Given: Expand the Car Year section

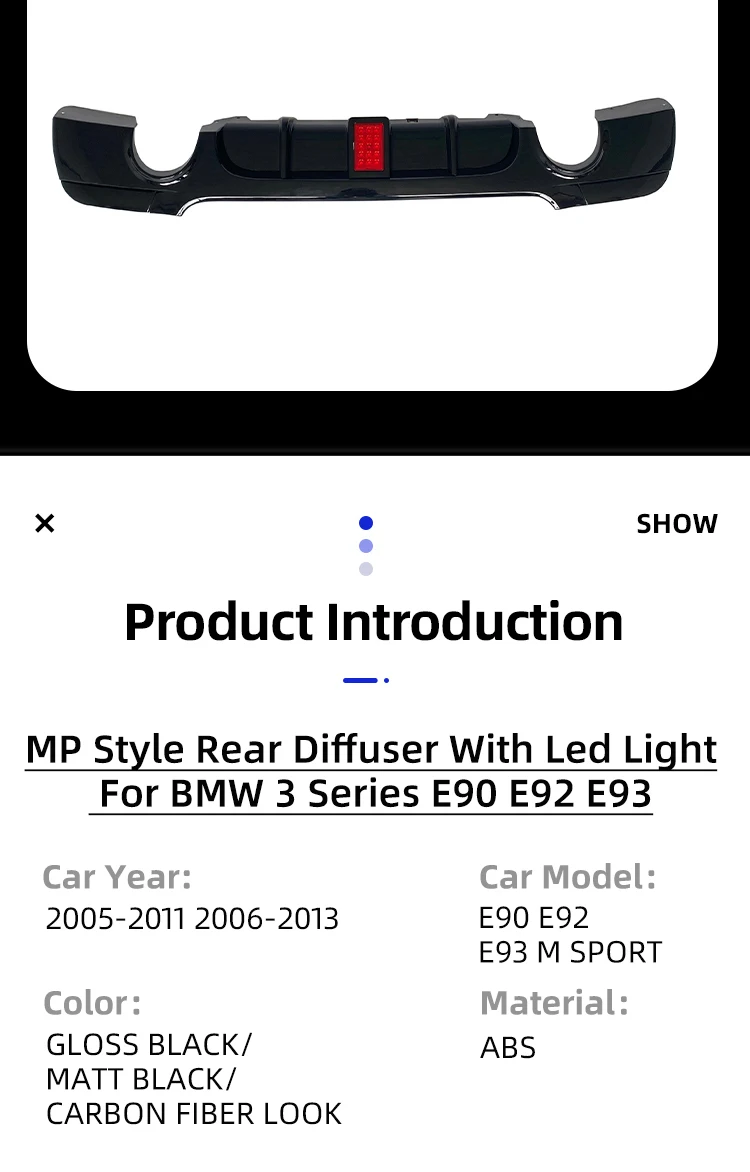Looking at the screenshot, I should tap(117, 878).
